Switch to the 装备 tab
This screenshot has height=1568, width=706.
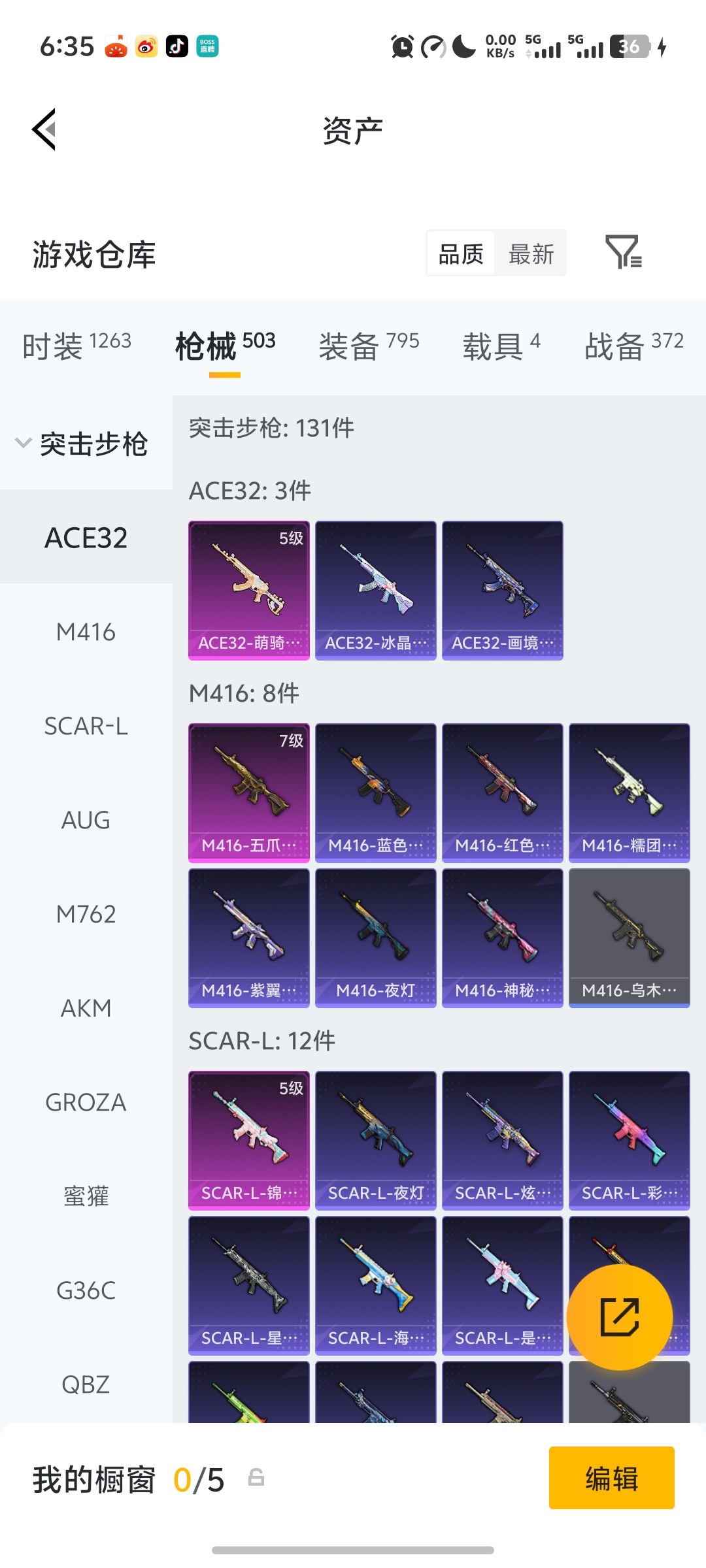click(x=369, y=345)
